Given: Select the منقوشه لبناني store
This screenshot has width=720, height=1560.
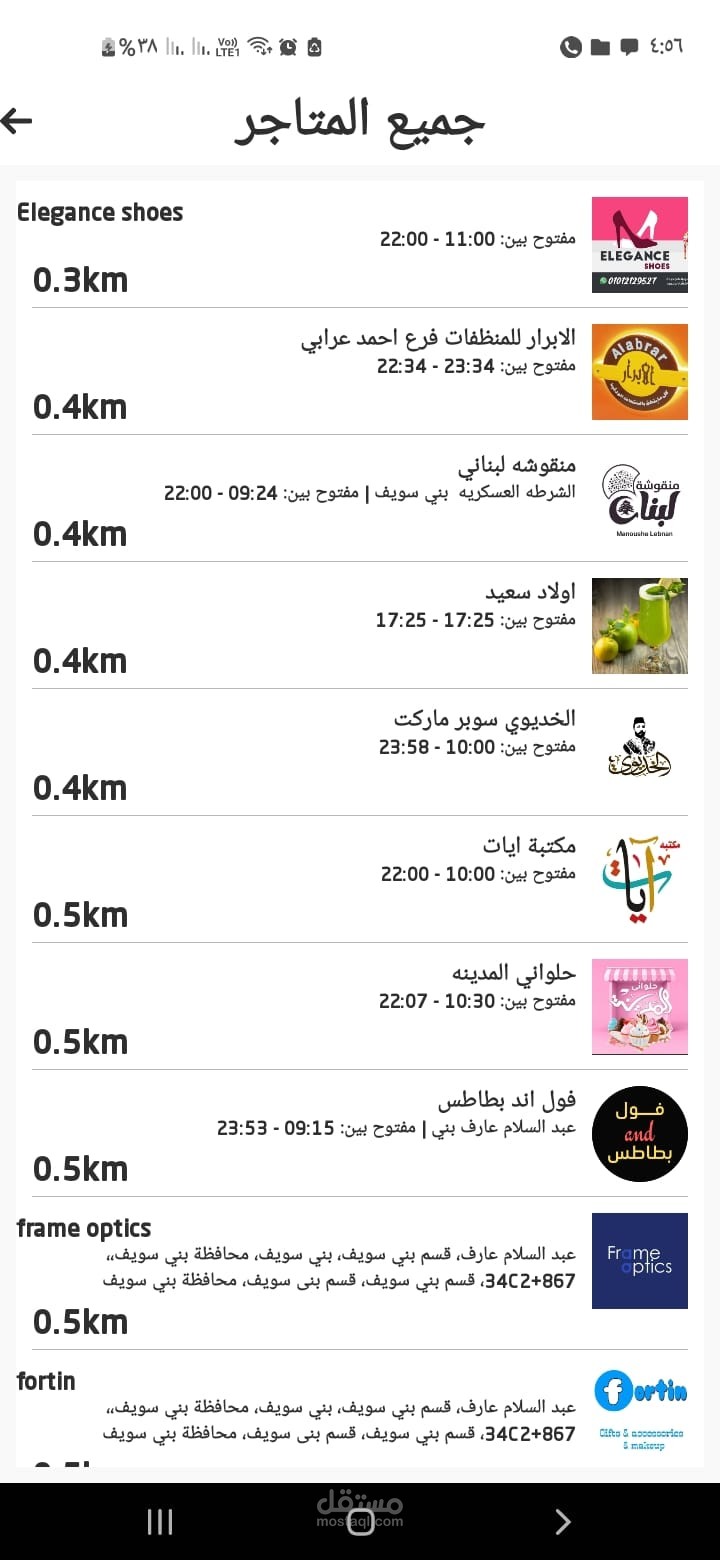Looking at the screenshot, I should (360, 499).
